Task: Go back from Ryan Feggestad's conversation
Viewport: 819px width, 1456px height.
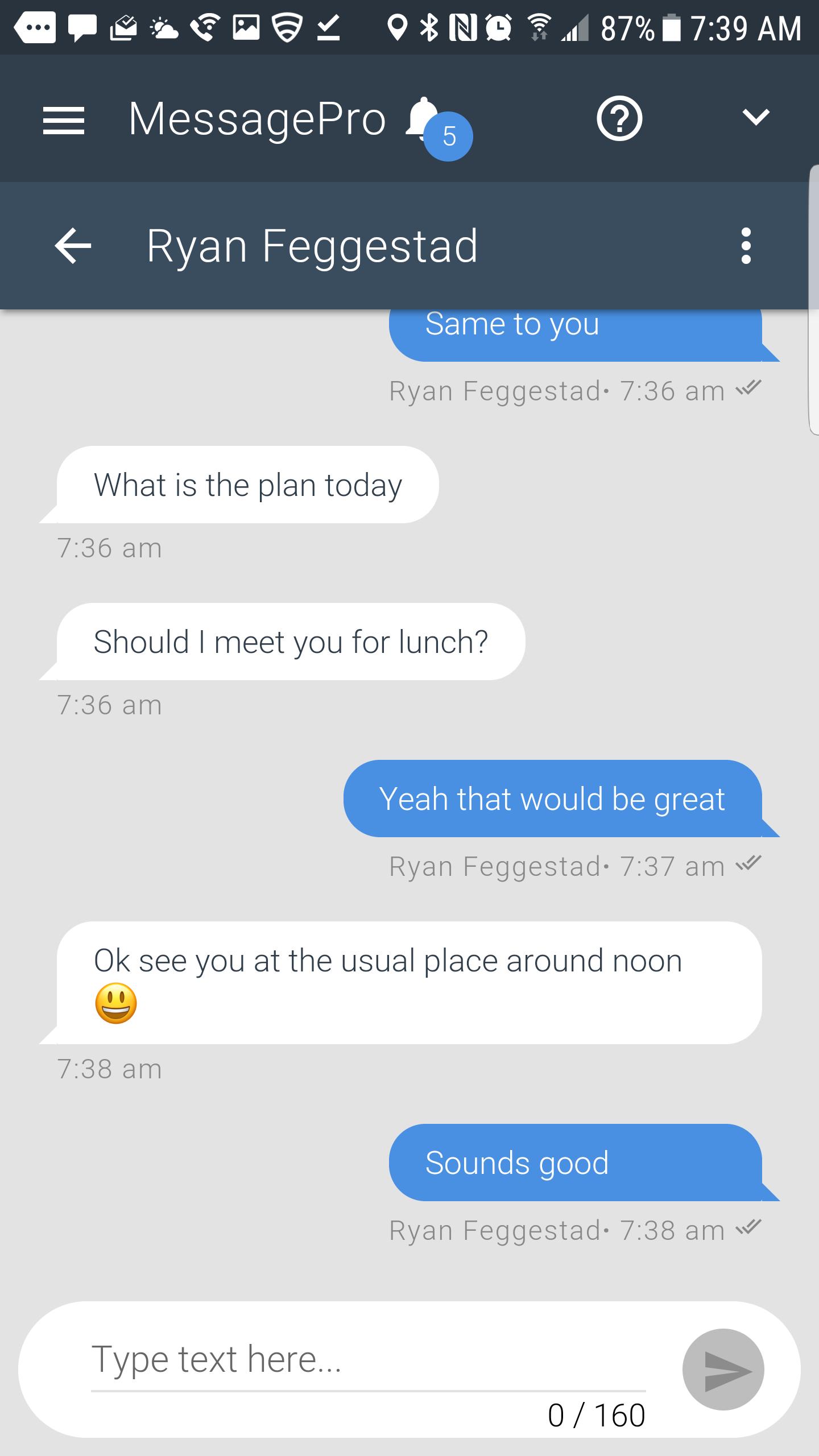Action: point(73,246)
